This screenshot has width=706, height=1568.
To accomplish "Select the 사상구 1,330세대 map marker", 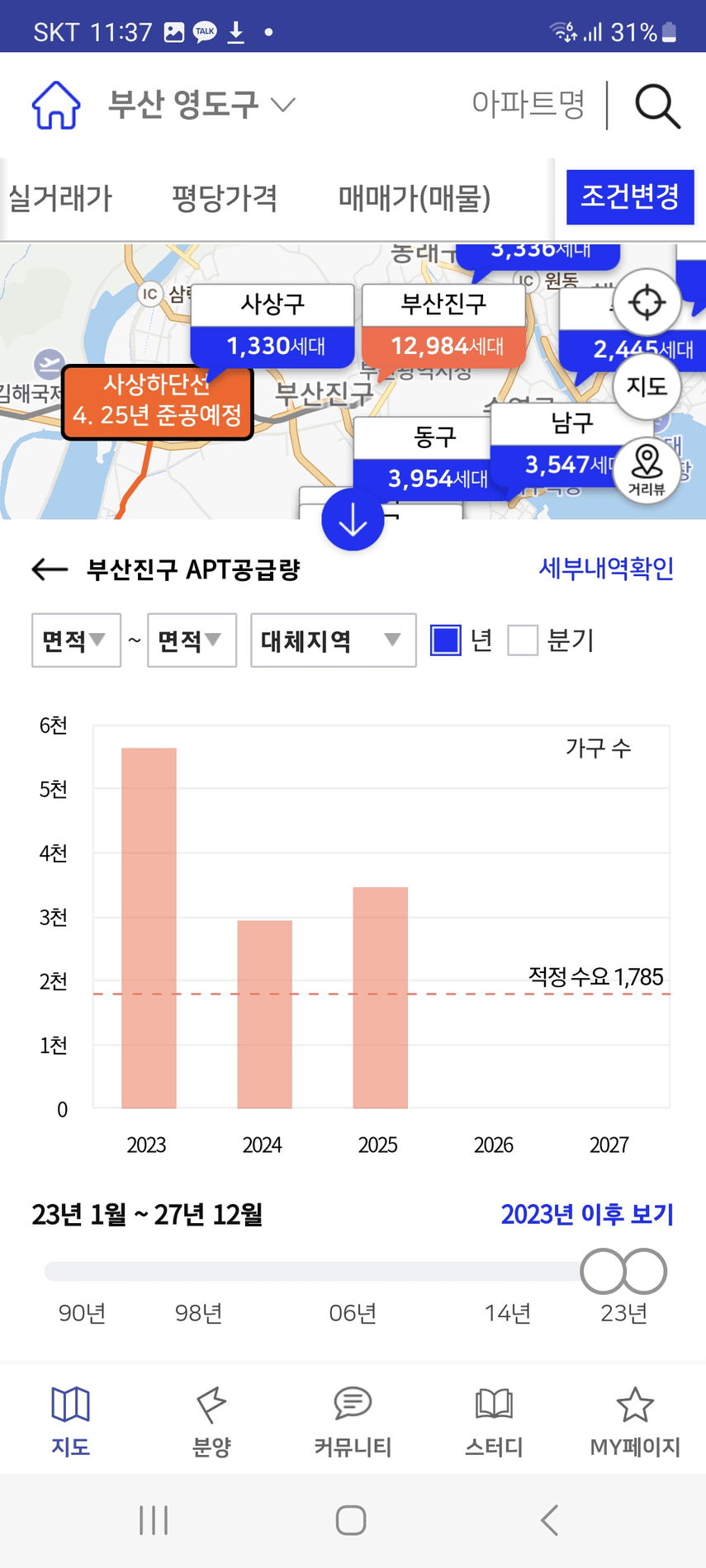I will pyautogui.click(x=272, y=326).
